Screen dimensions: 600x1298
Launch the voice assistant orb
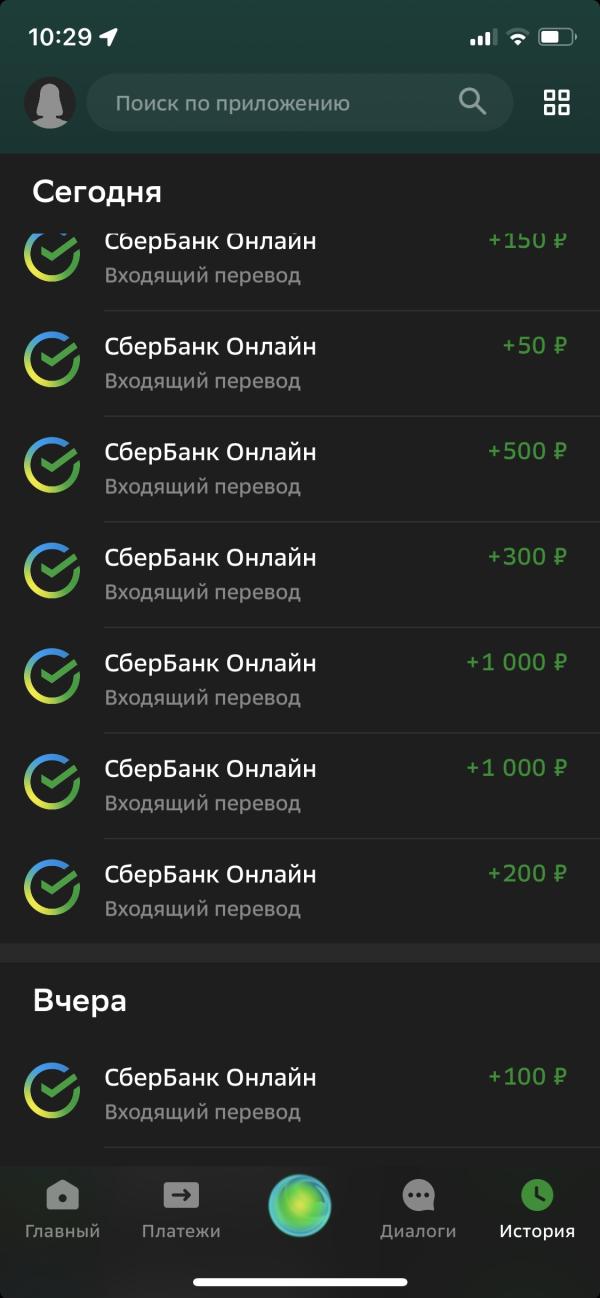pyautogui.click(x=300, y=1206)
